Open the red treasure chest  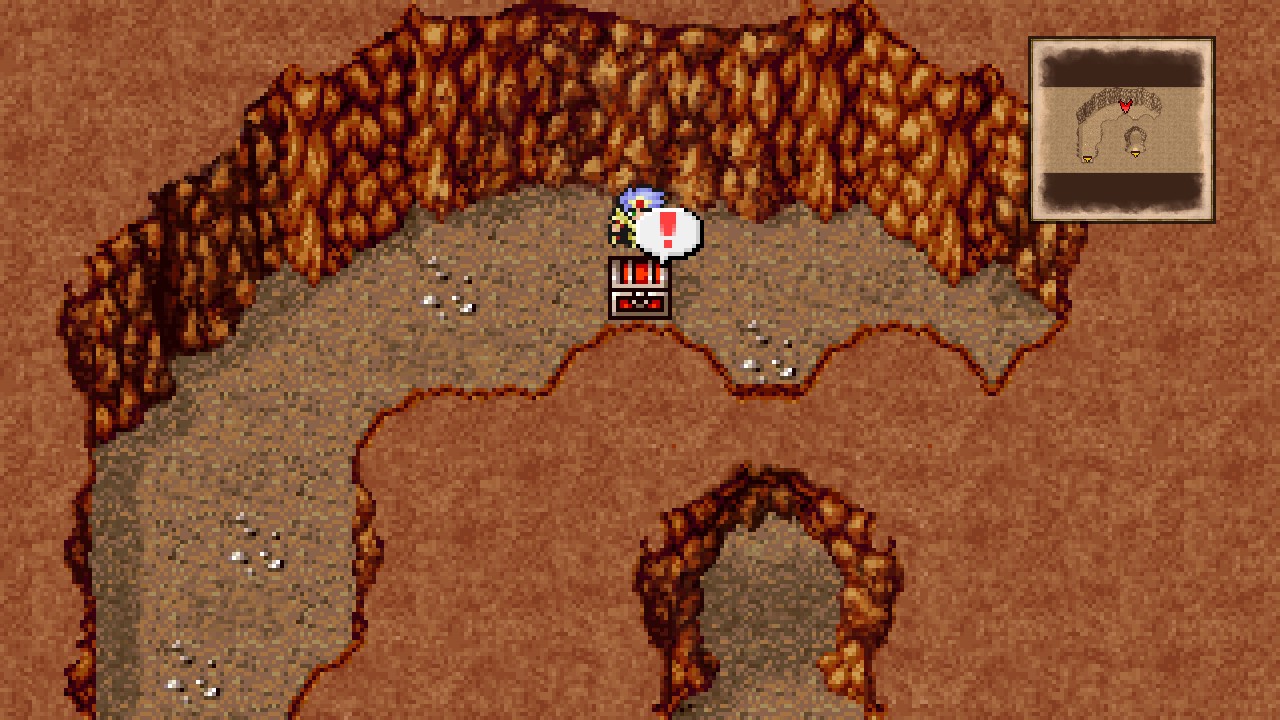640,290
